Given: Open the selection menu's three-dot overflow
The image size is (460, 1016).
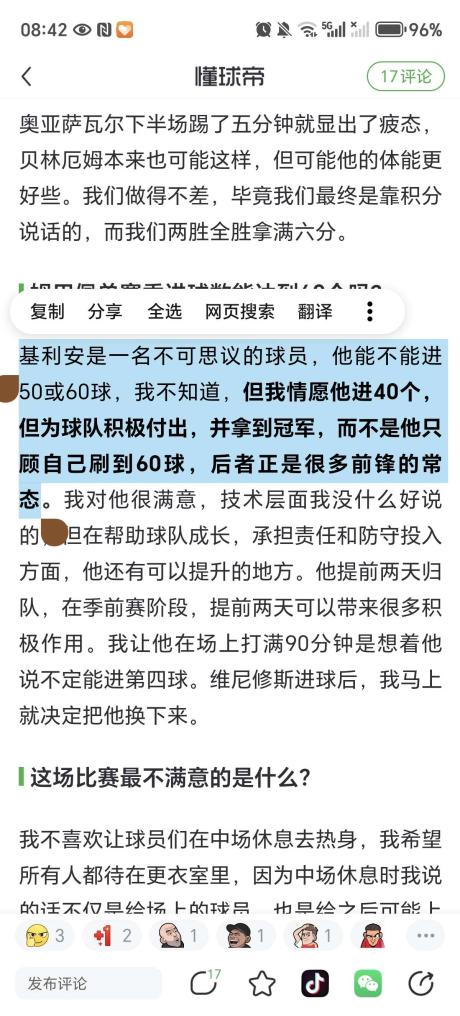Looking at the screenshot, I should (x=369, y=312).
